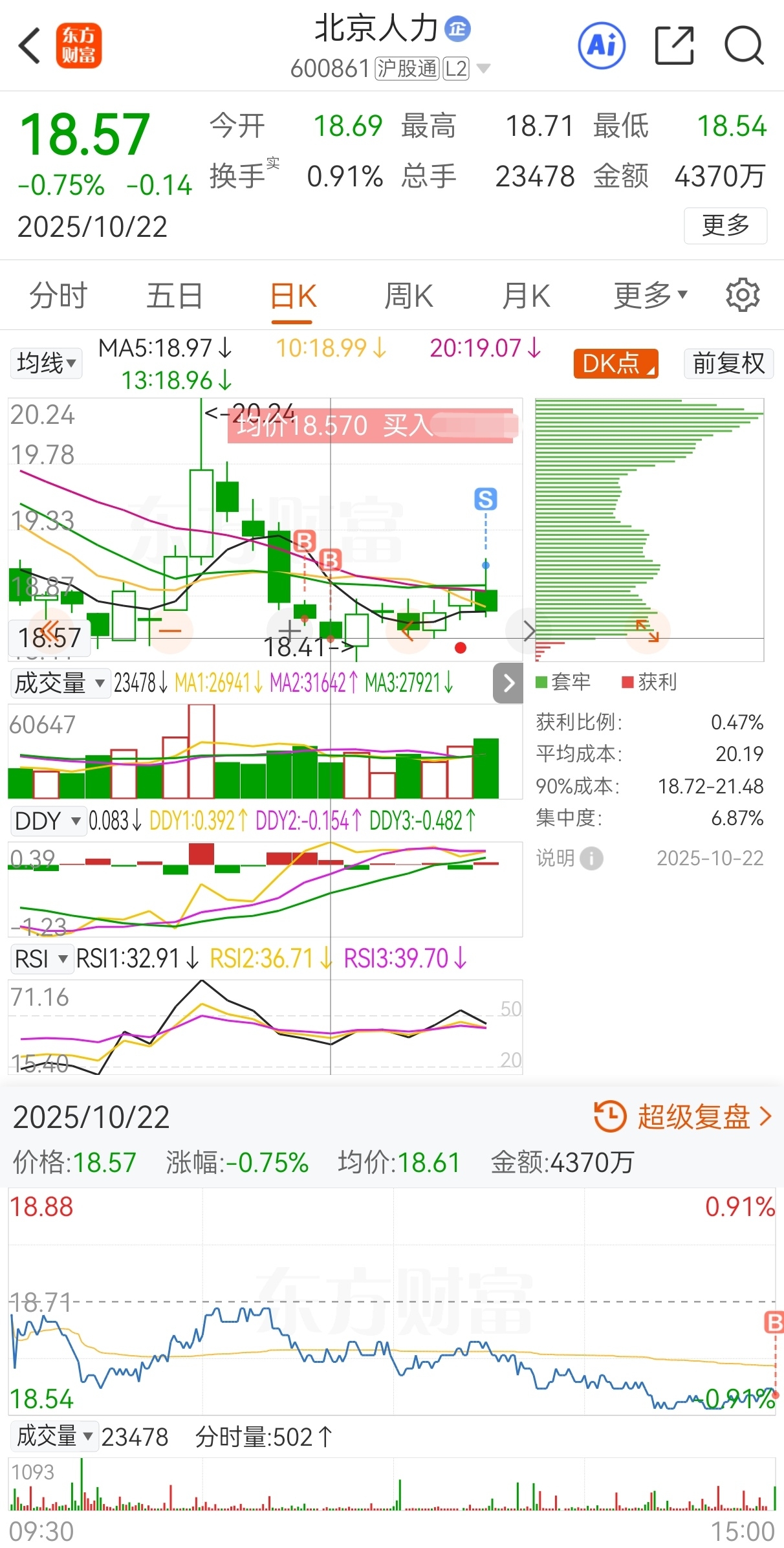Select the 月K tab
Viewport: 784px width, 1548px height.
(x=526, y=296)
